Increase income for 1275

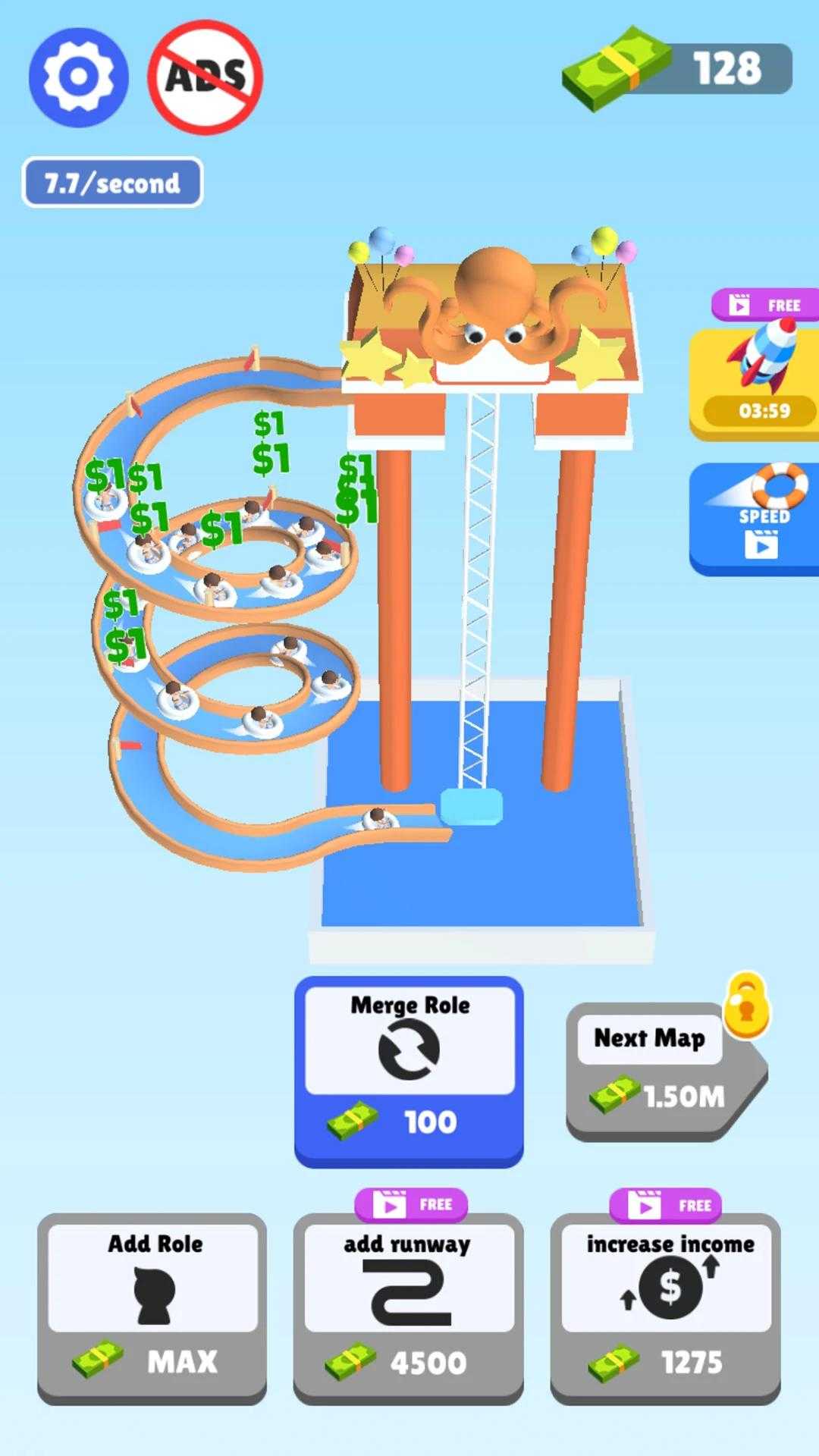pyautogui.click(x=665, y=1307)
